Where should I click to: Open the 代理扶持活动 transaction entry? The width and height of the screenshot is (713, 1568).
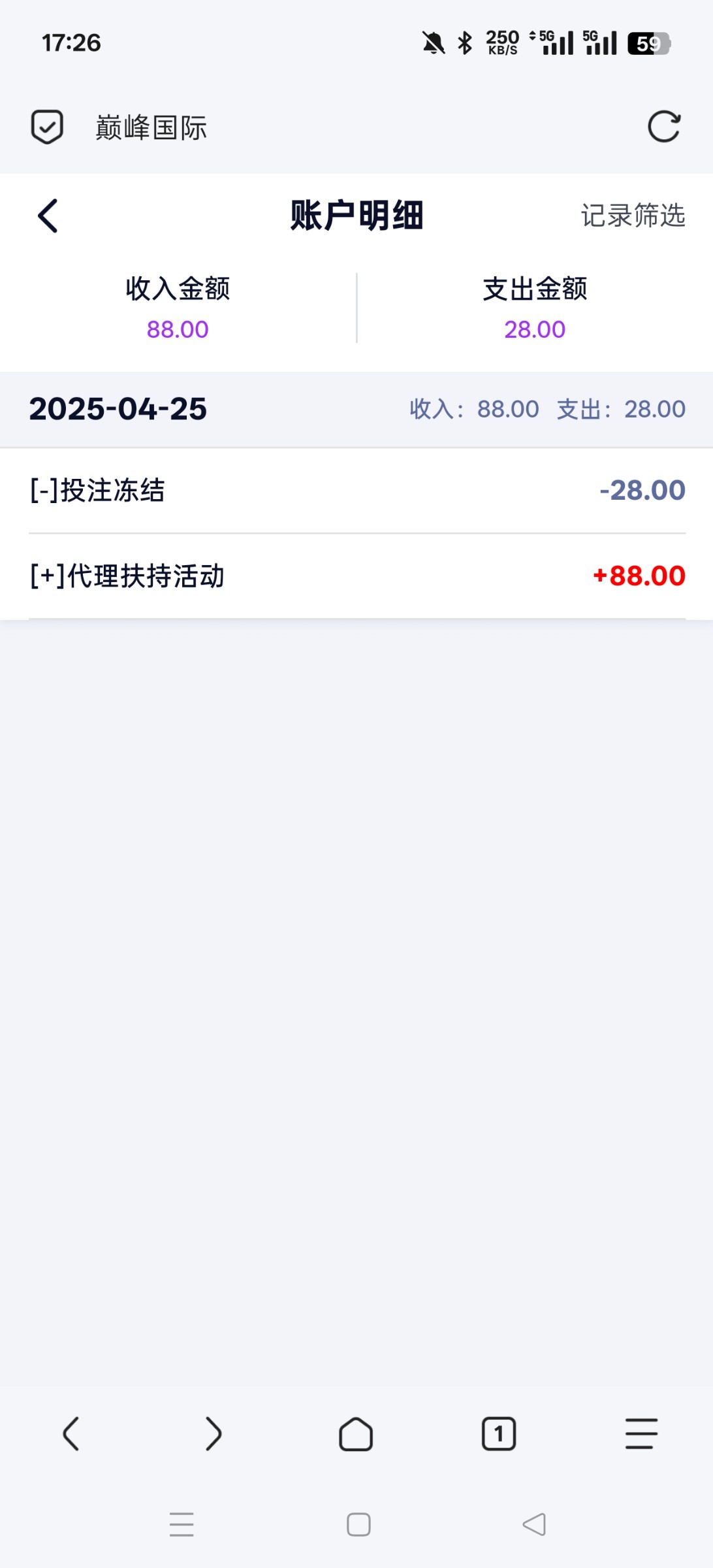356,576
